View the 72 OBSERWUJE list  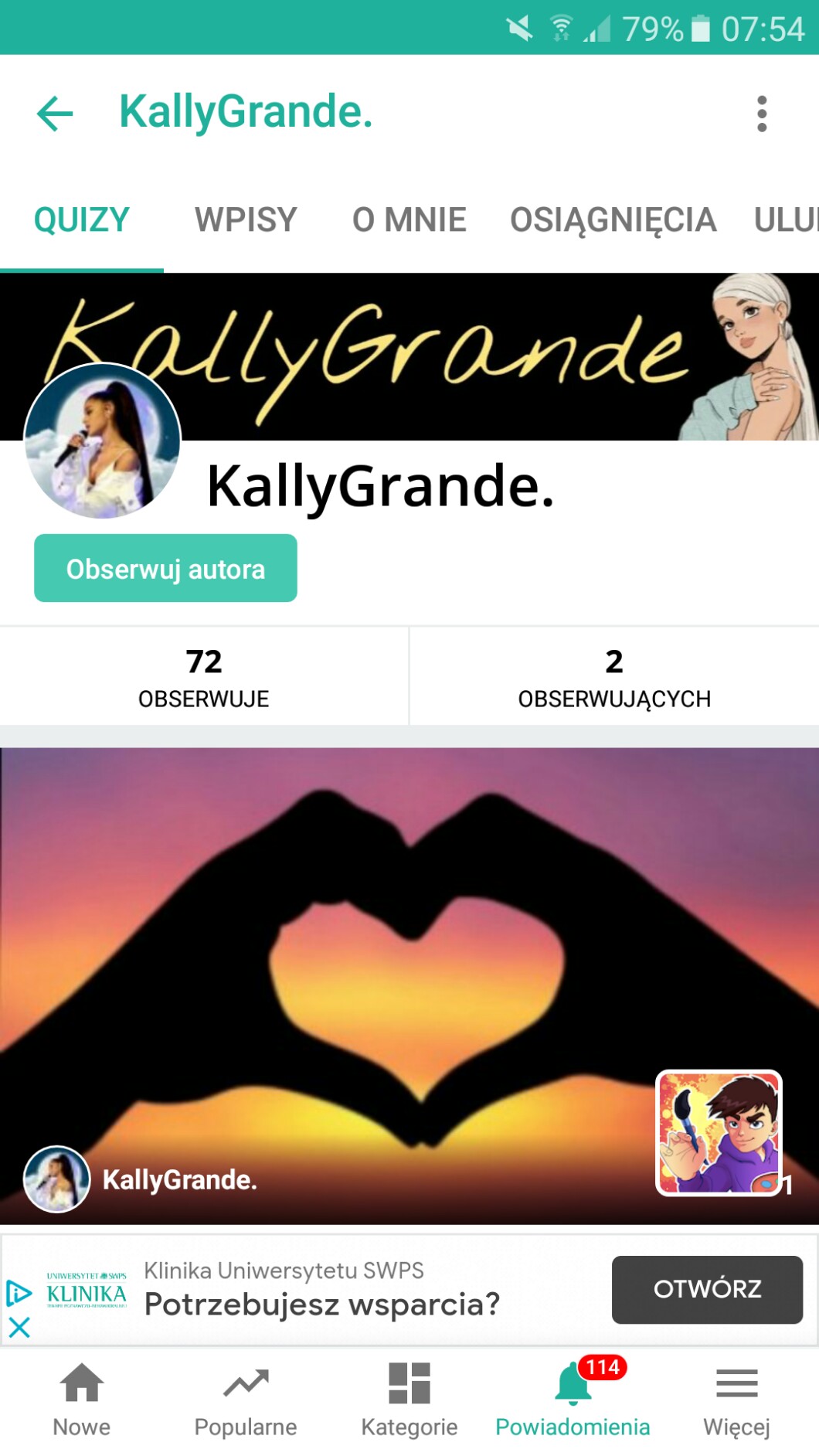click(204, 677)
